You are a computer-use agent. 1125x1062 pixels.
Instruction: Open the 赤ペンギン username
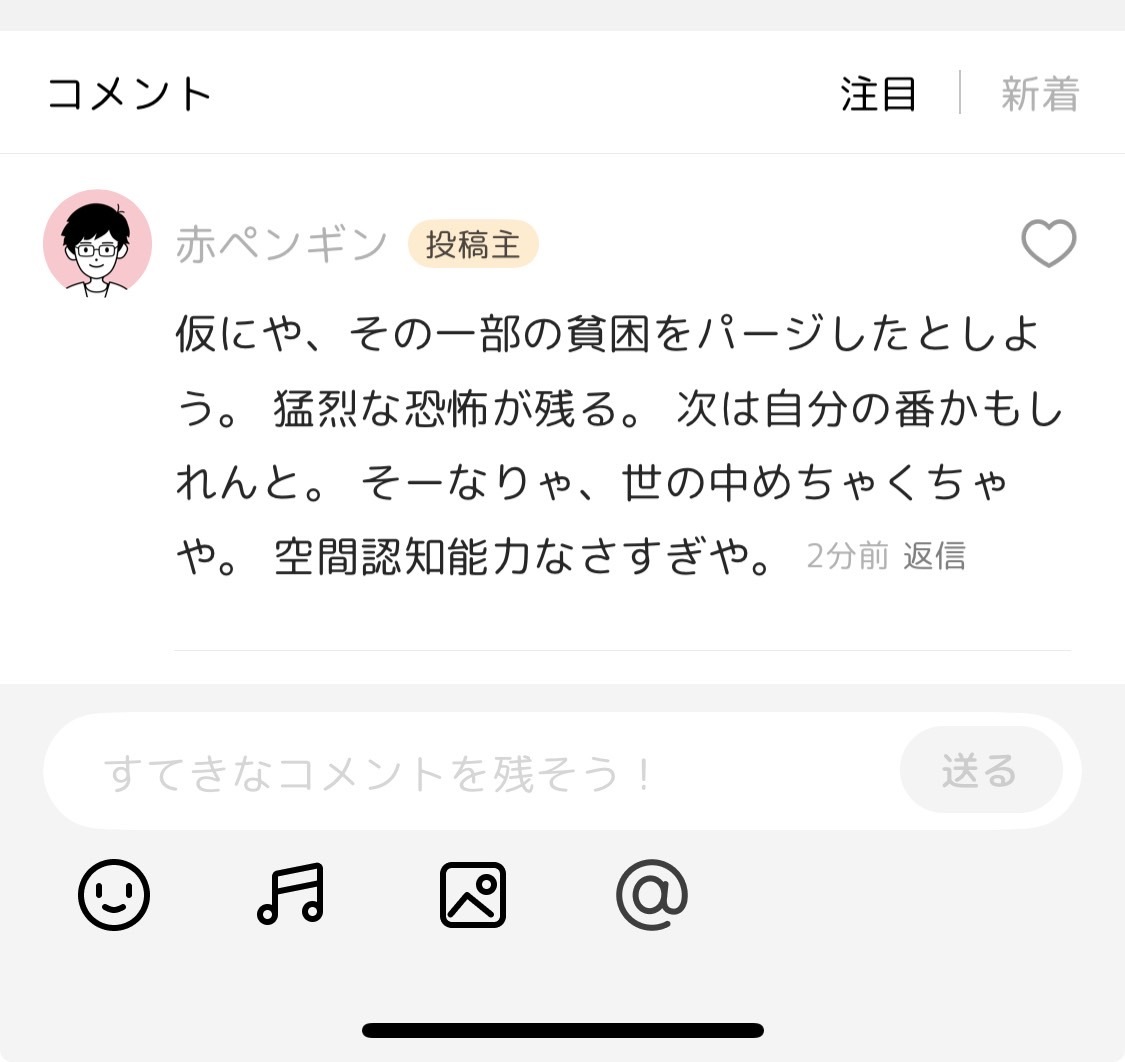282,245
